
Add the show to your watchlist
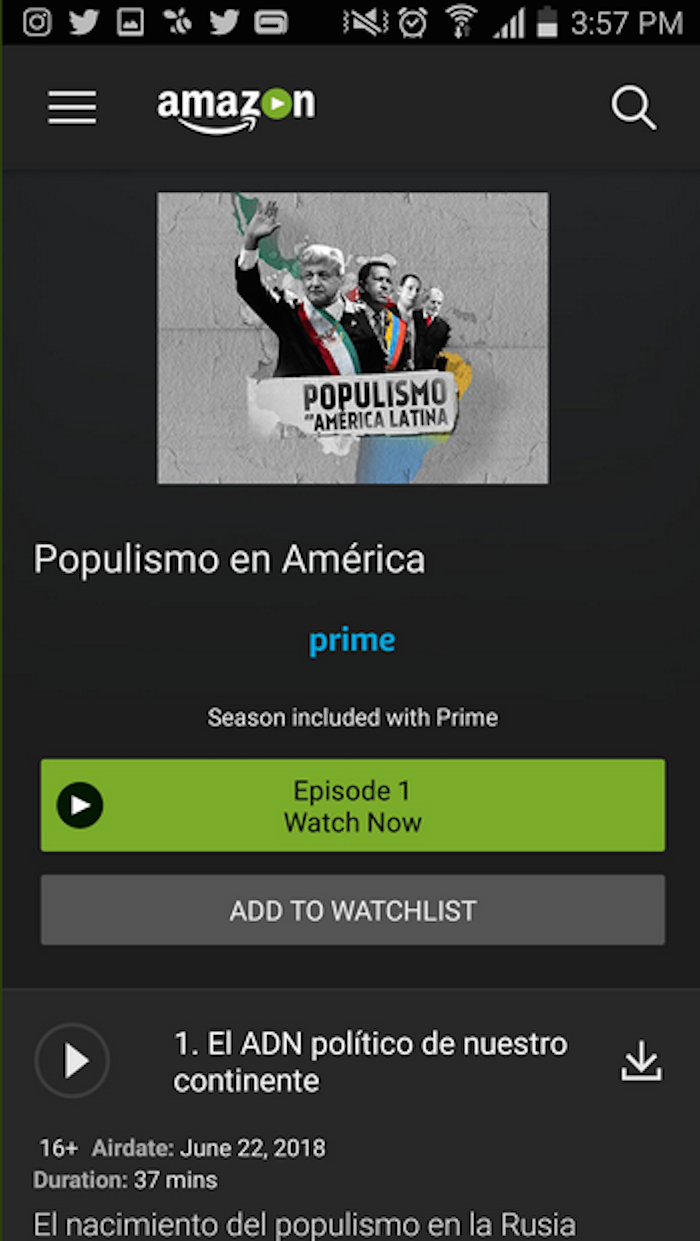[352, 911]
